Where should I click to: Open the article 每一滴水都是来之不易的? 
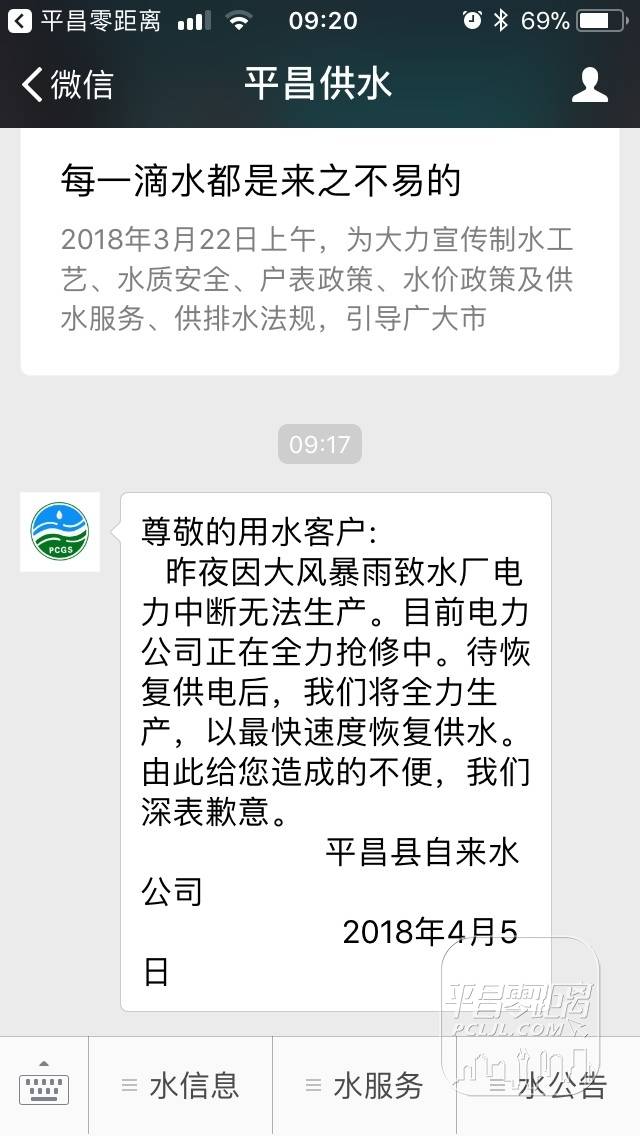320,251
